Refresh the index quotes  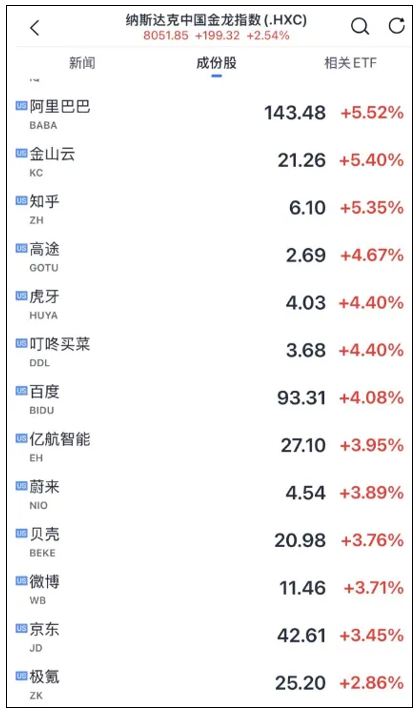(396, 26)
